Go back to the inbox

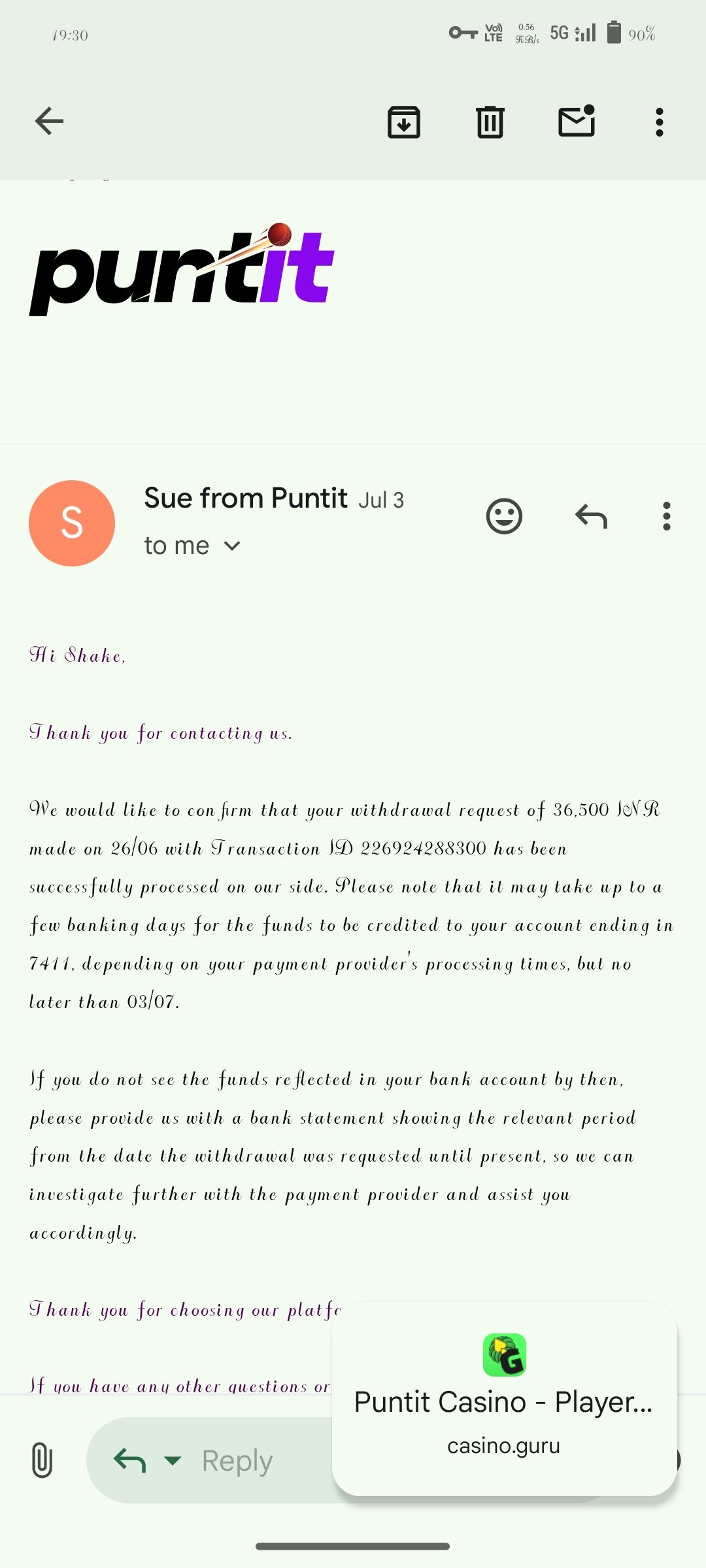(x=49, y=122)
